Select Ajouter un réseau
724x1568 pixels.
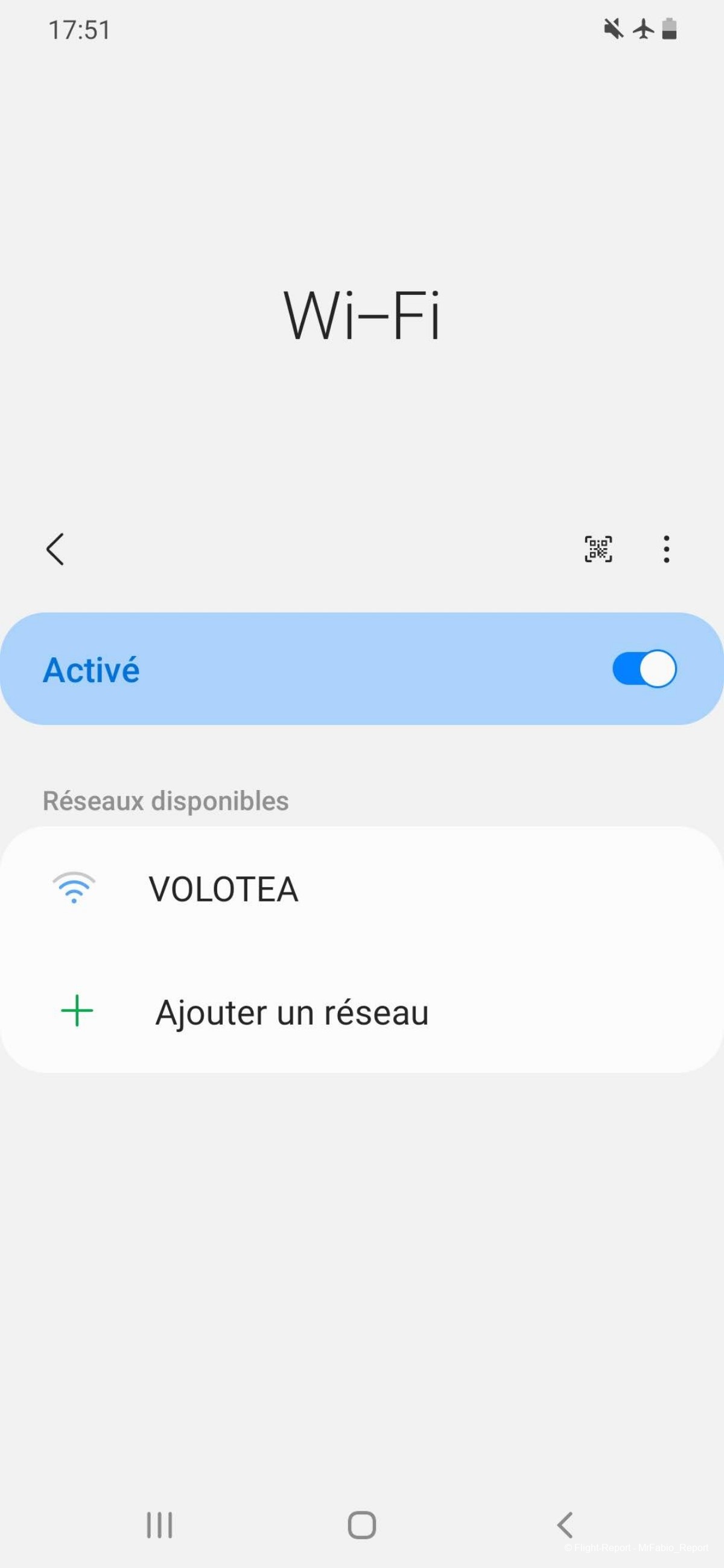click(291, 1012)
